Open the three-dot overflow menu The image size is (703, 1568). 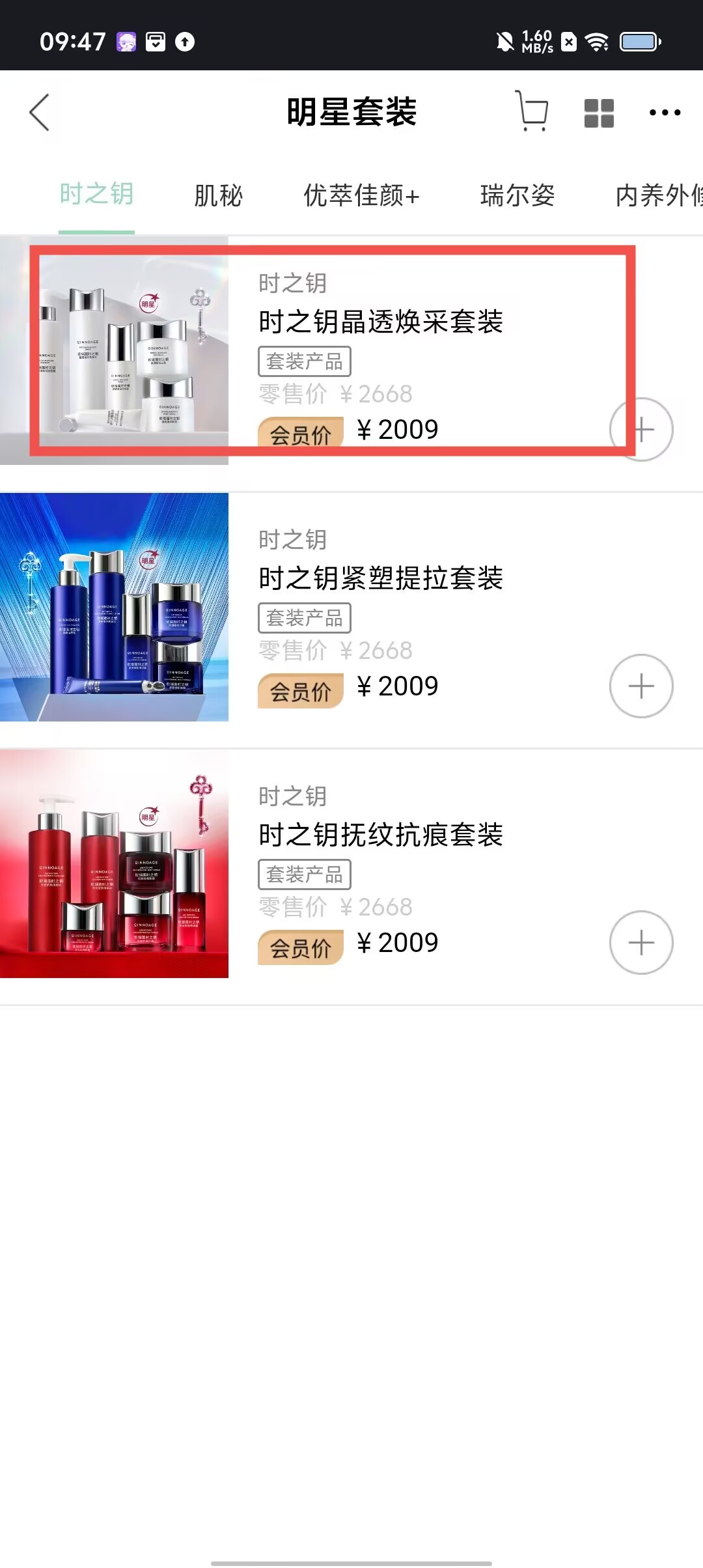coord(665,113)
